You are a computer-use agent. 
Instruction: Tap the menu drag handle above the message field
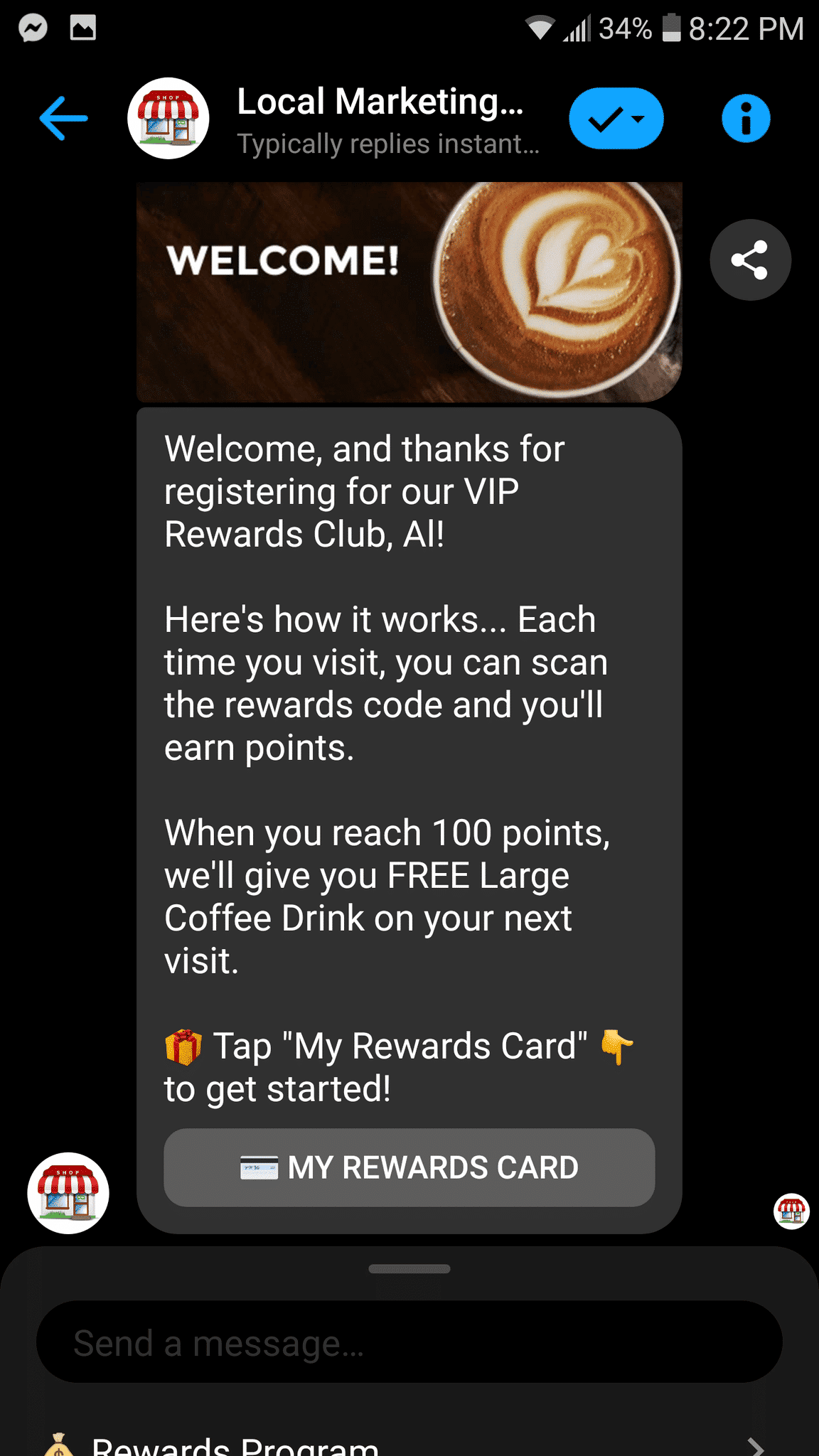pos(409,1269)
